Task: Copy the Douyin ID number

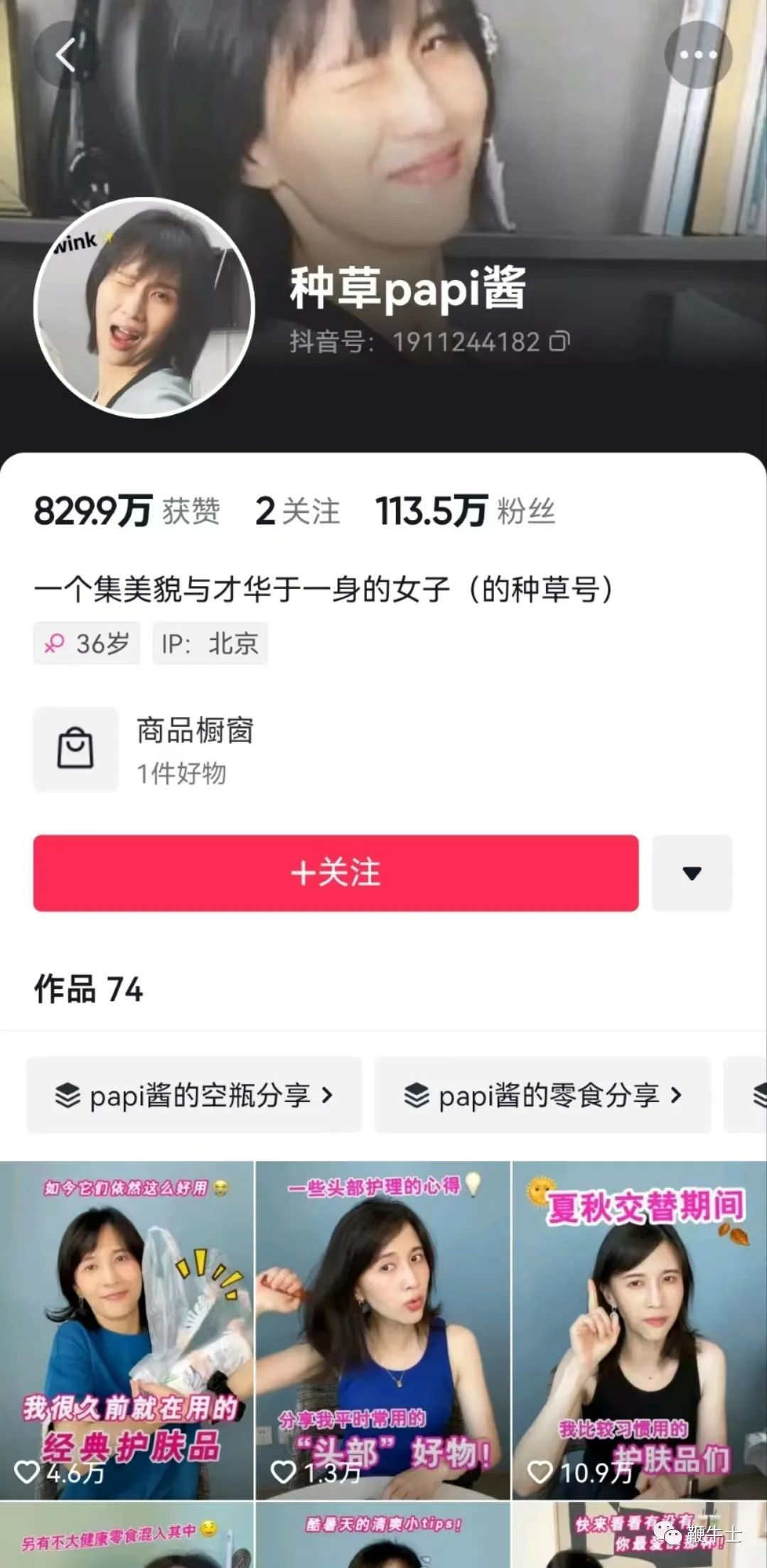Action: [559, 342]
